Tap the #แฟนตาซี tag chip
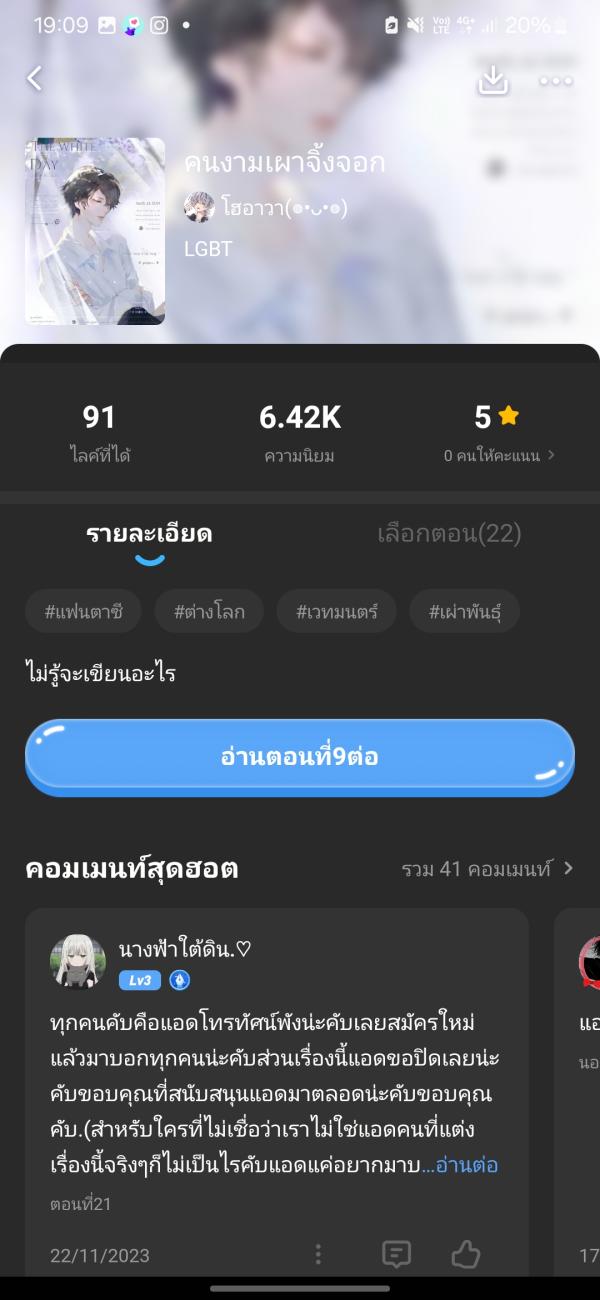This screenshot has height=1300, width=600. point(84,611)
